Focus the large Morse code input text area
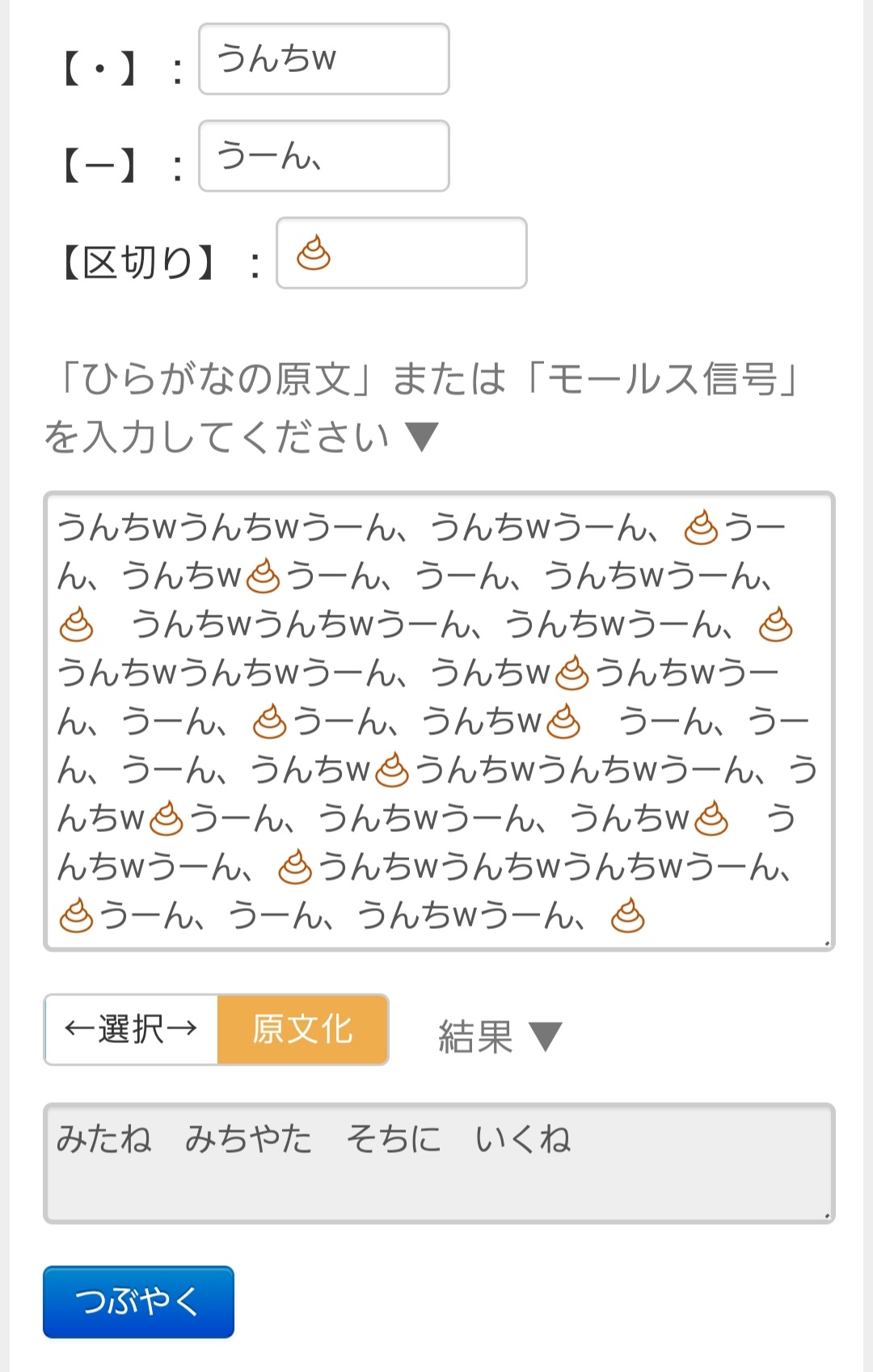 pyautogui.click(x=439, y=721)
